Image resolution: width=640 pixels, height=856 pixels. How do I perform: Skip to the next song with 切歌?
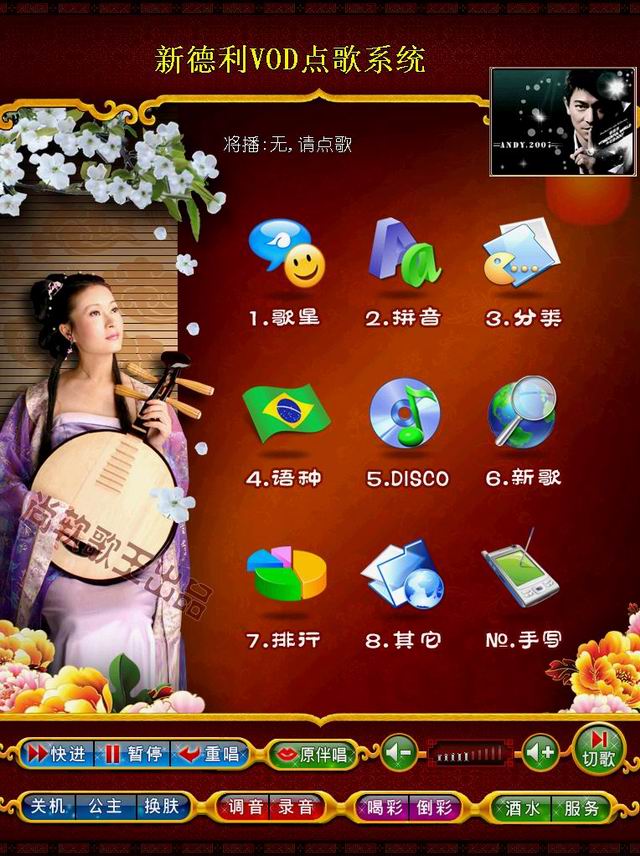598,750
